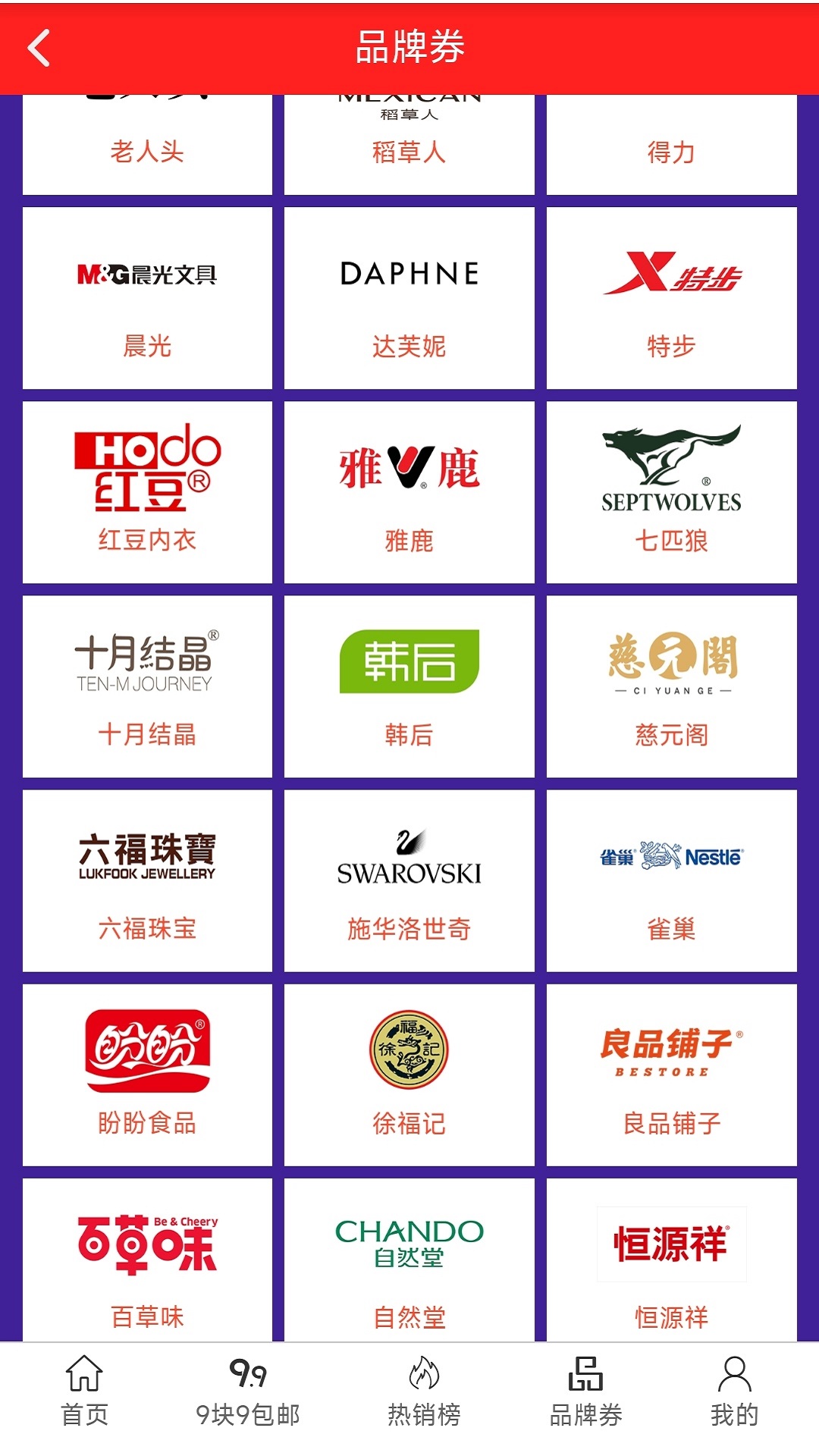Open the 特步 brand coupons
This screenshot has height=1456, width=819.
click(x=671, y=298)
